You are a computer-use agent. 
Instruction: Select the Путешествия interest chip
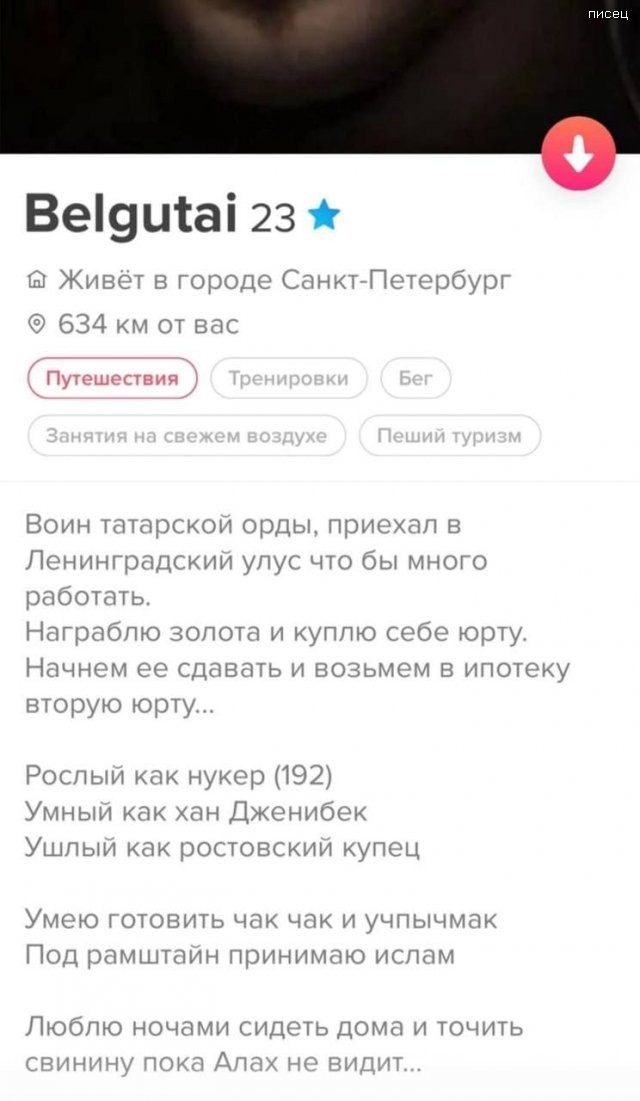point(112,378)
